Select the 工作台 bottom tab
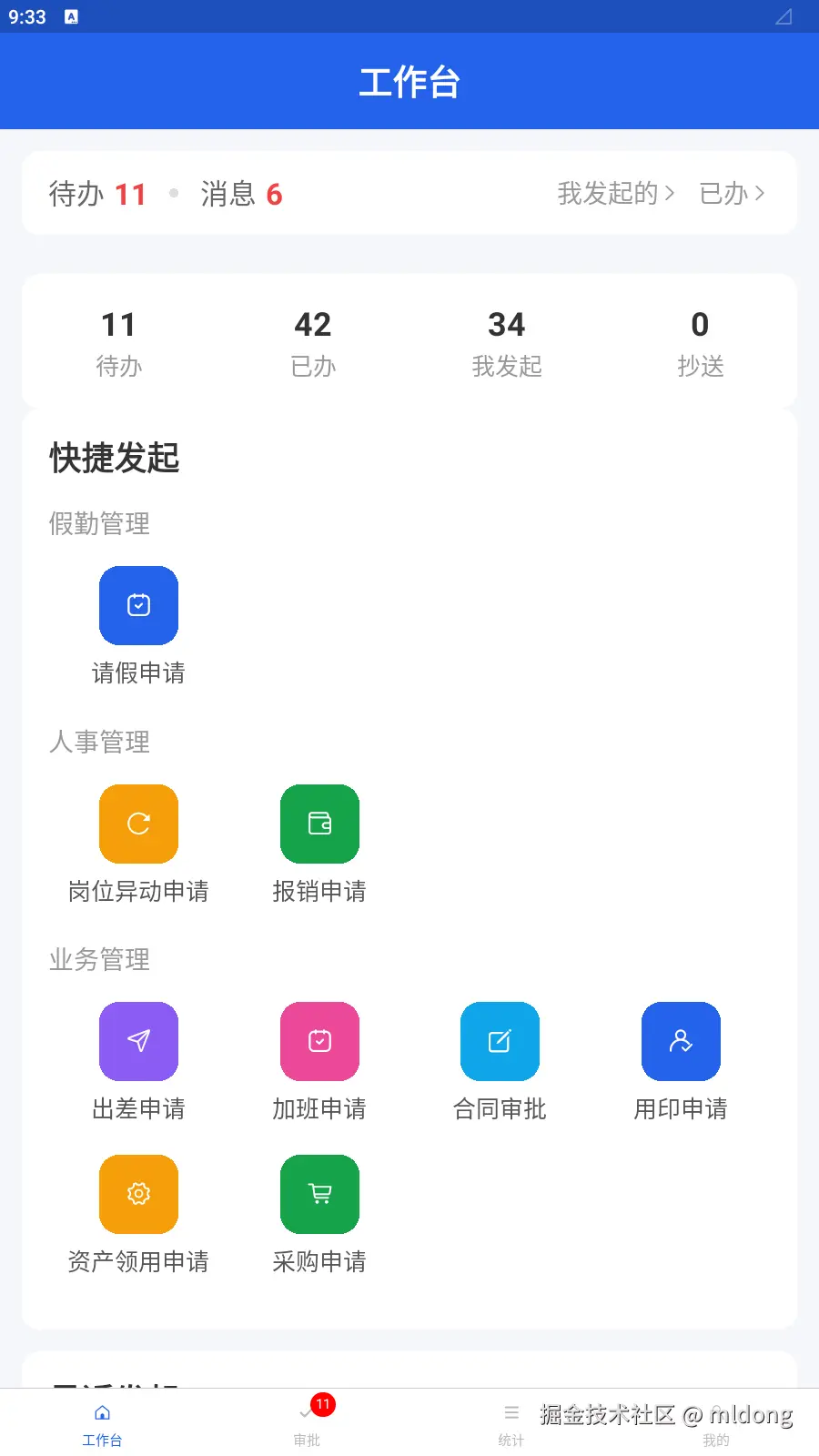The width and height of the screenshot is (819, 1456). (x=102, y=1423)
